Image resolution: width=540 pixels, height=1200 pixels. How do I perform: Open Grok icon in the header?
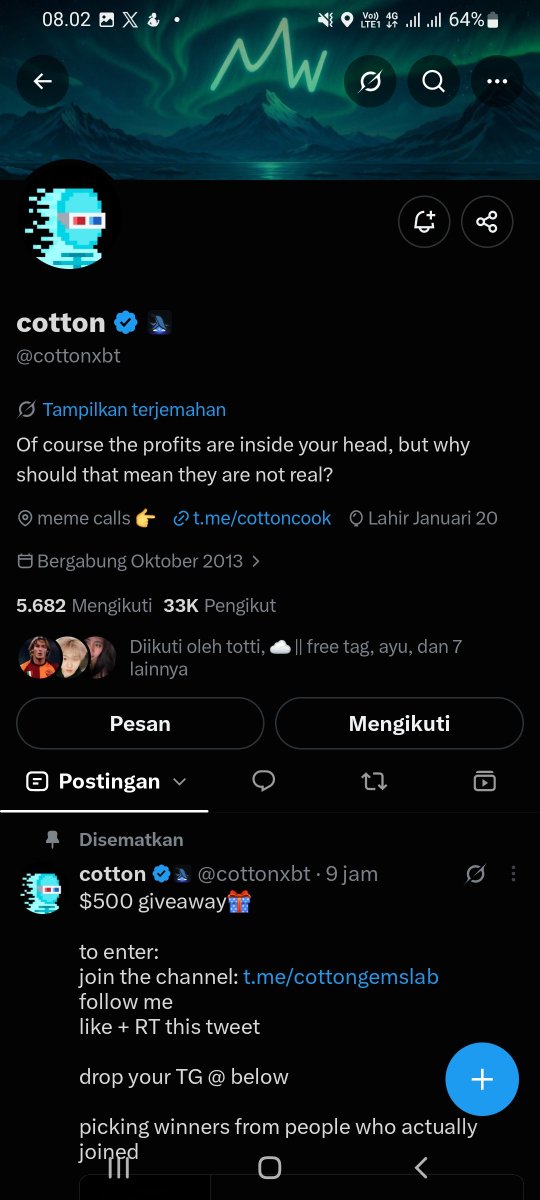[x=370, y=81]
